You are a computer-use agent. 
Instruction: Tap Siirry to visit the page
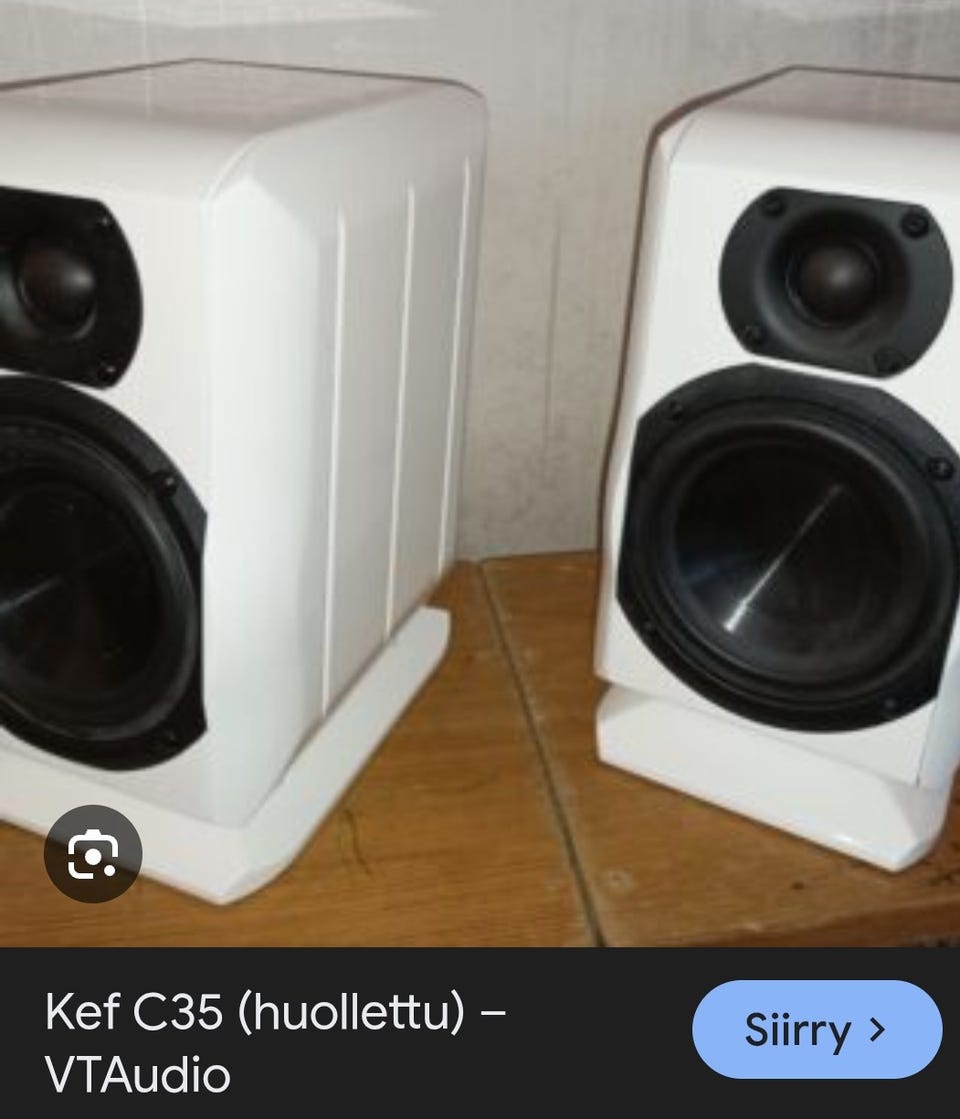(816, 1029)
